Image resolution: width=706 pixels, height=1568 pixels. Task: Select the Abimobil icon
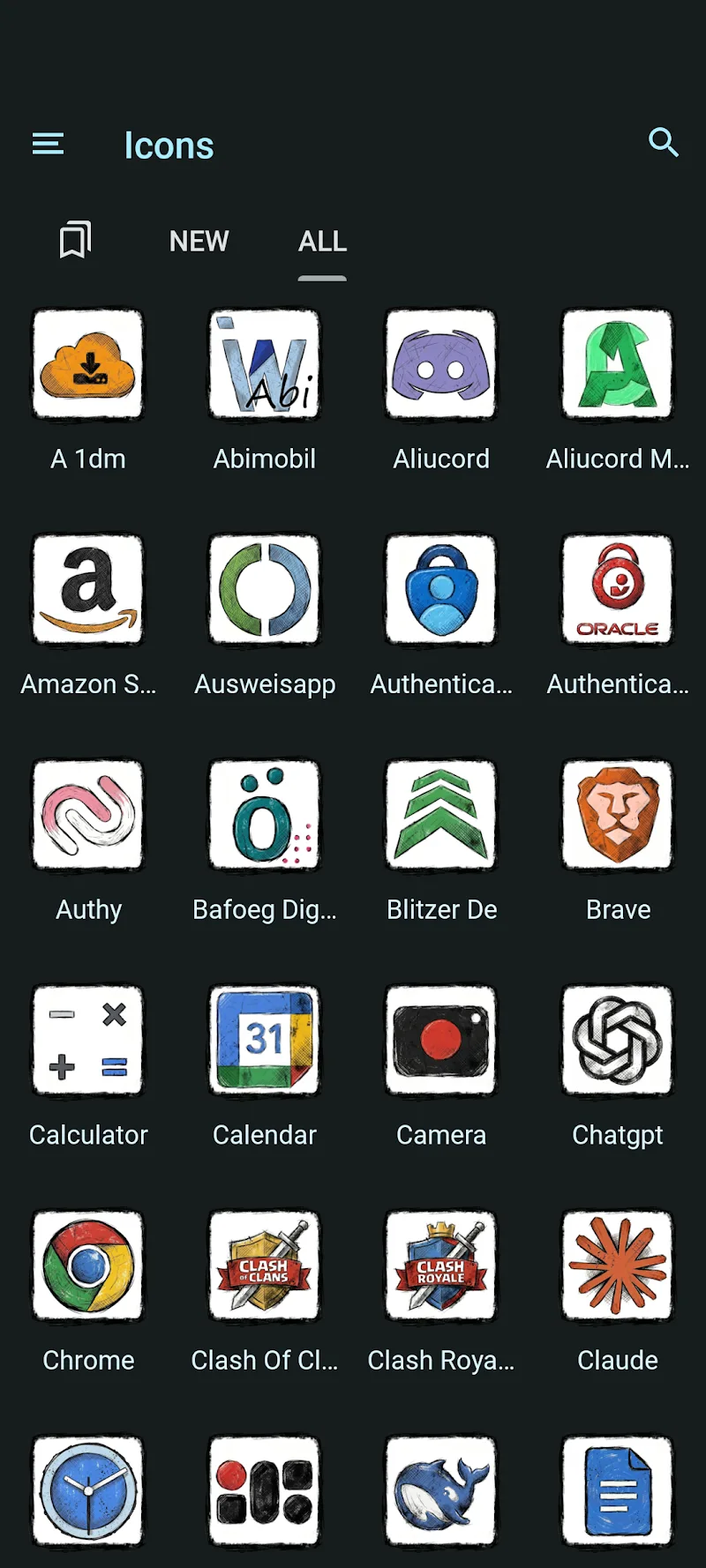coord(265,363)
